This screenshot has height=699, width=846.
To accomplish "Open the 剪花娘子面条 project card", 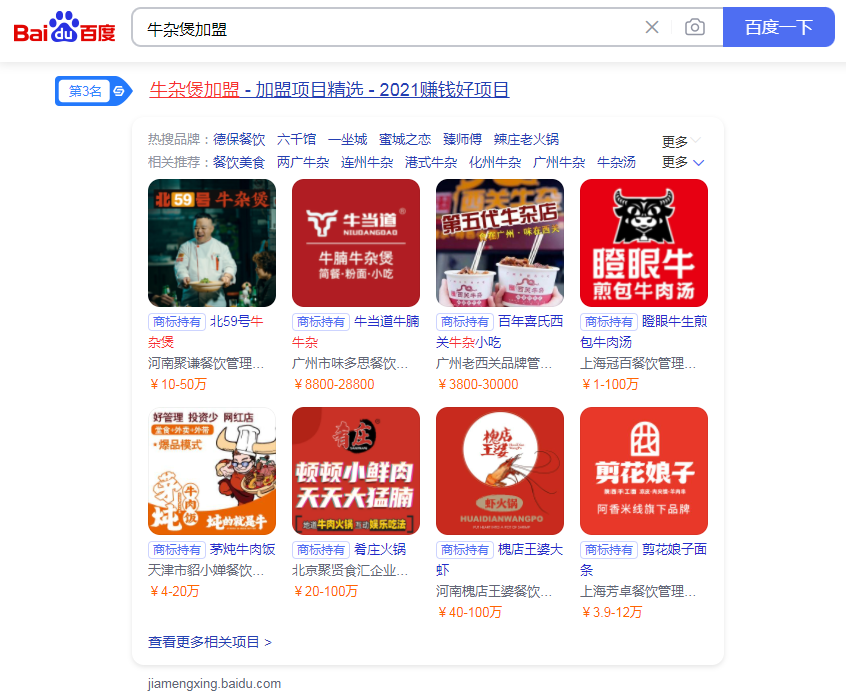I will point(644,471).
